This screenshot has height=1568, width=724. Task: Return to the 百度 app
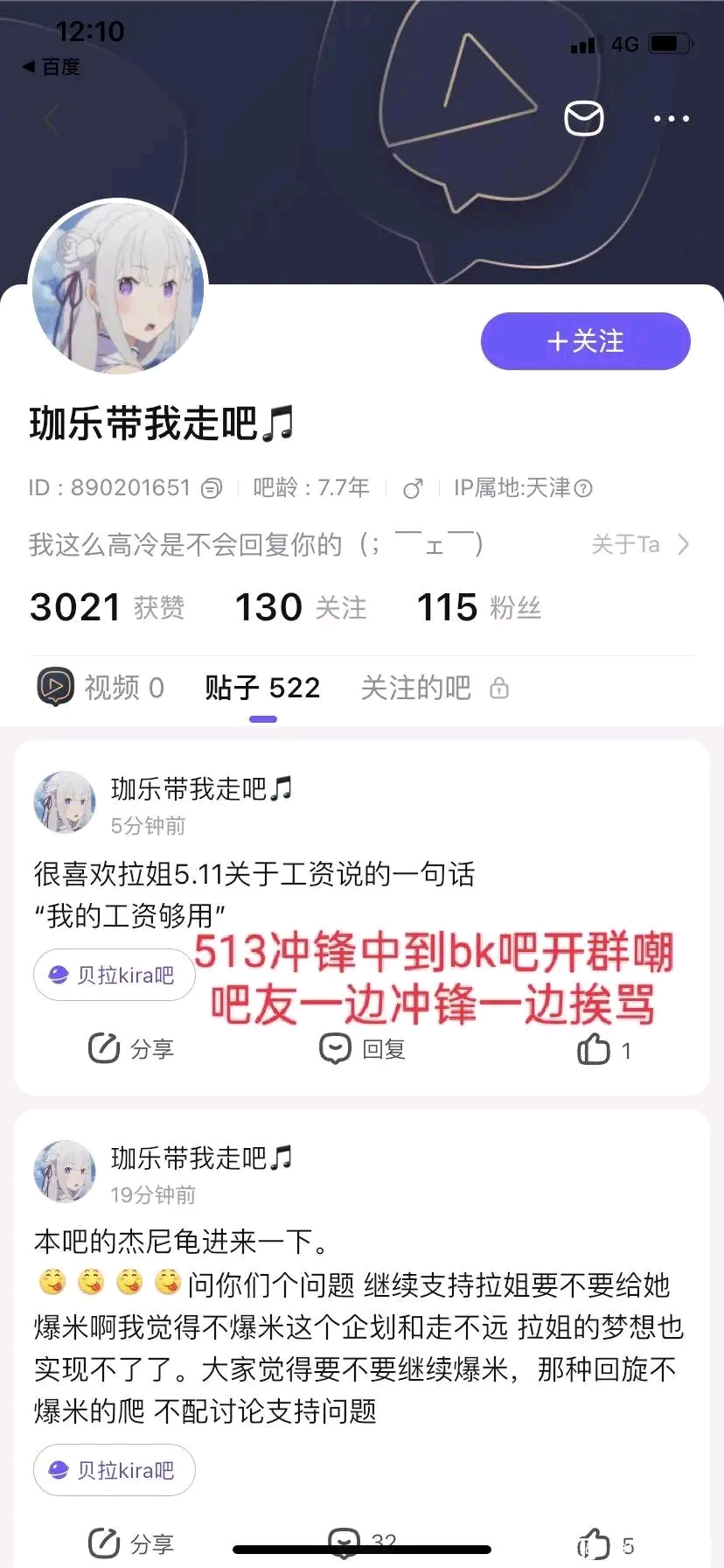52,66
